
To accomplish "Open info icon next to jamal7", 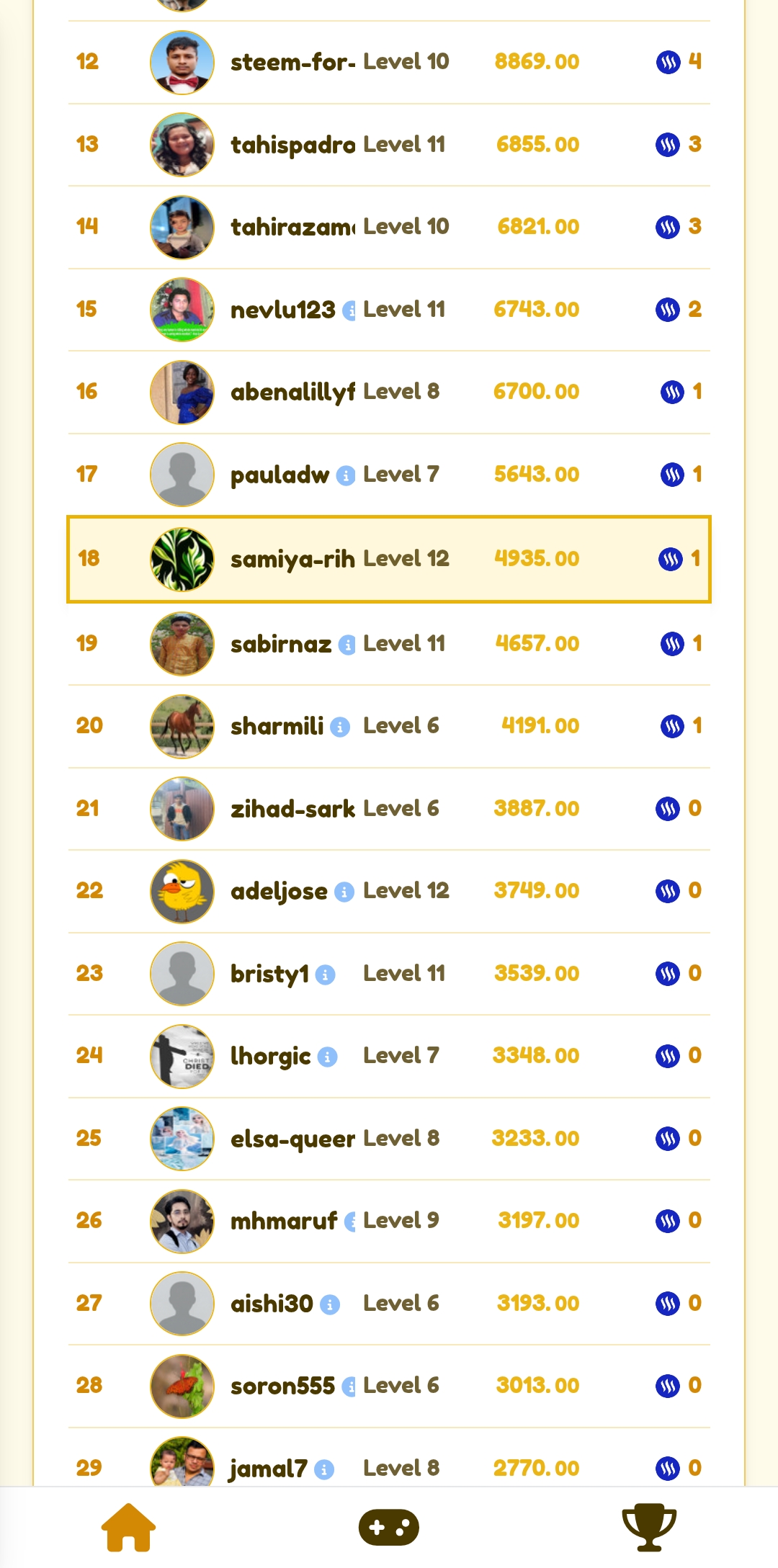I will point(325,1469).
